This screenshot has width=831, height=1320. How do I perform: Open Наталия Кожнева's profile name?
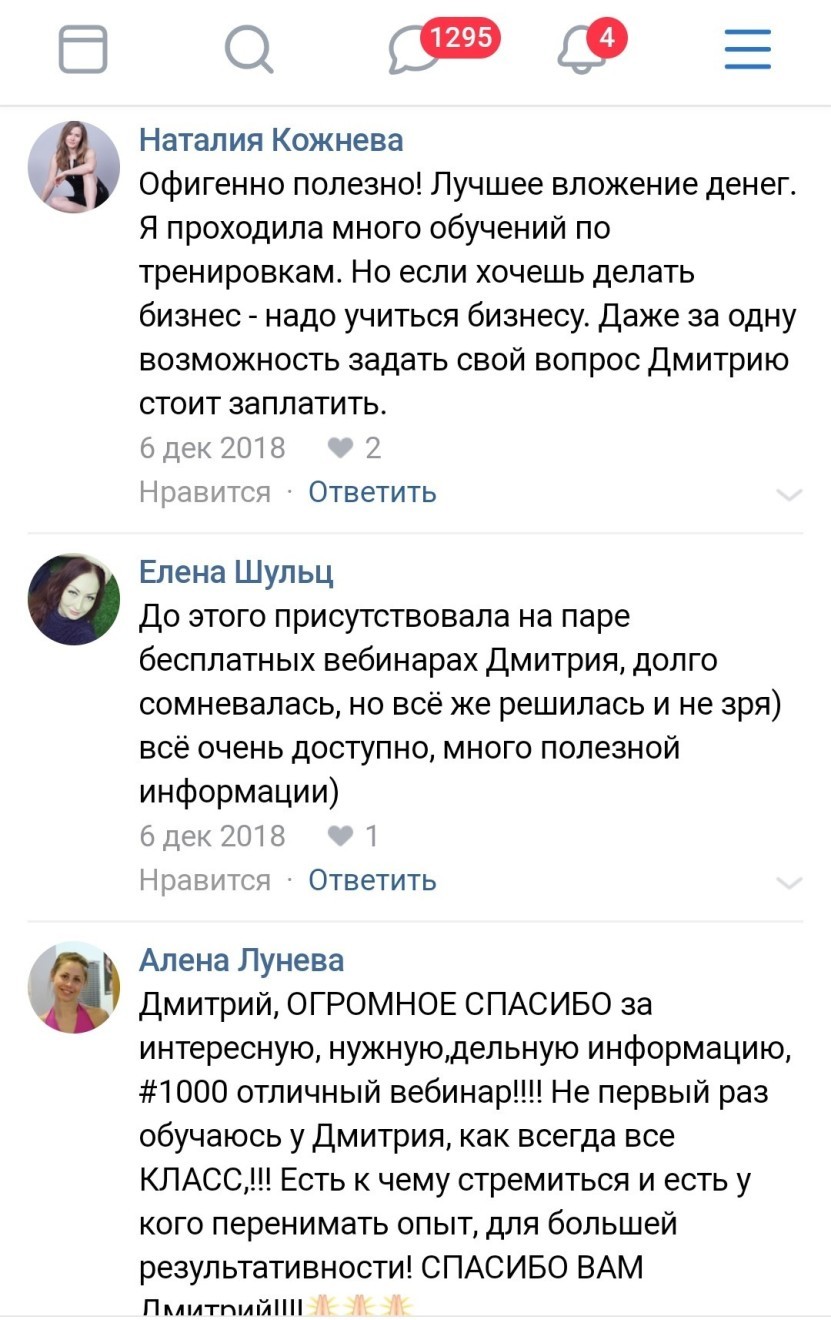click(x=271, y=140)
